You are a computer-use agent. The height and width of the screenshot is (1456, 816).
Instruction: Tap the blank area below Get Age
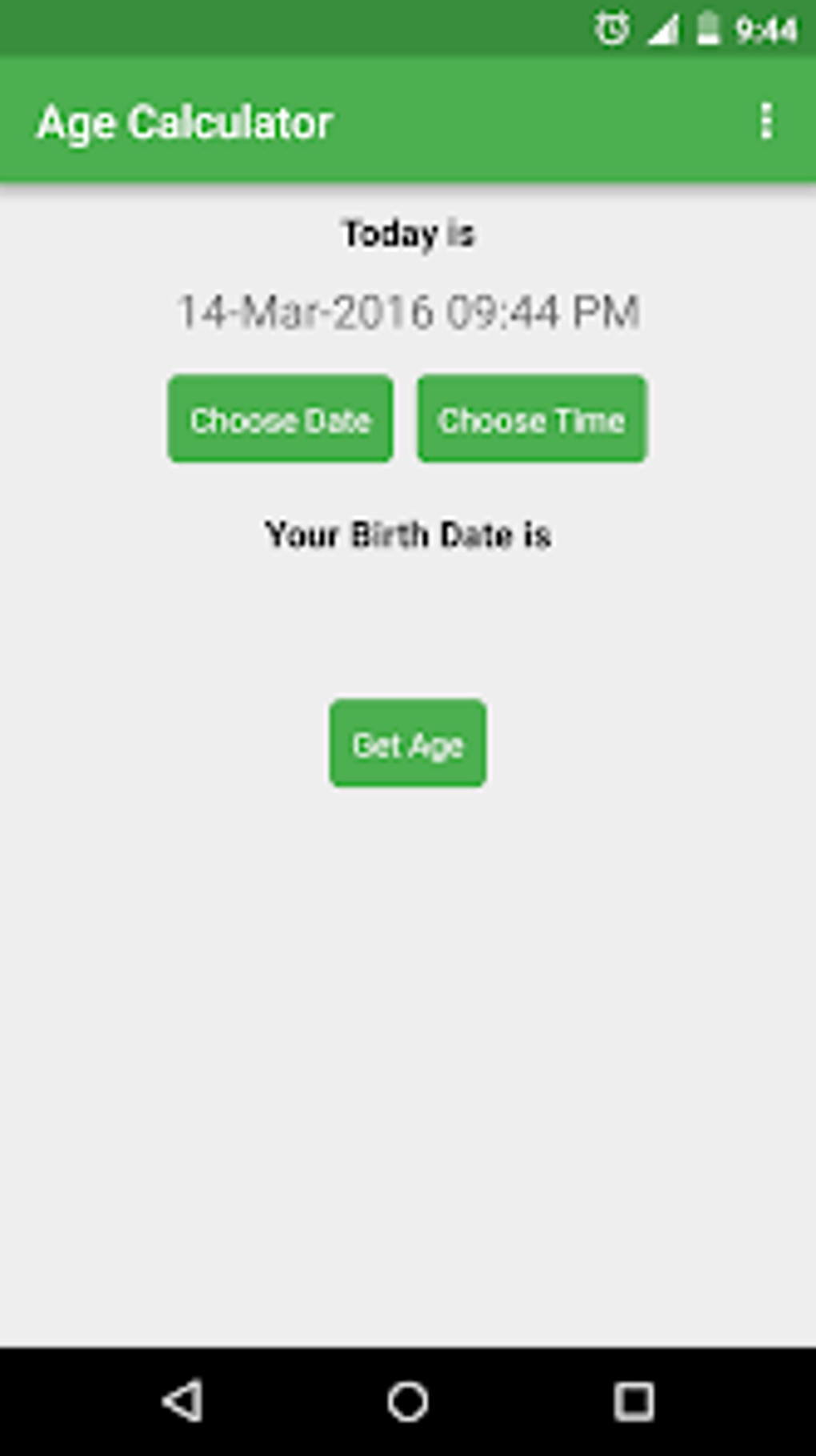coord(408,1041)
